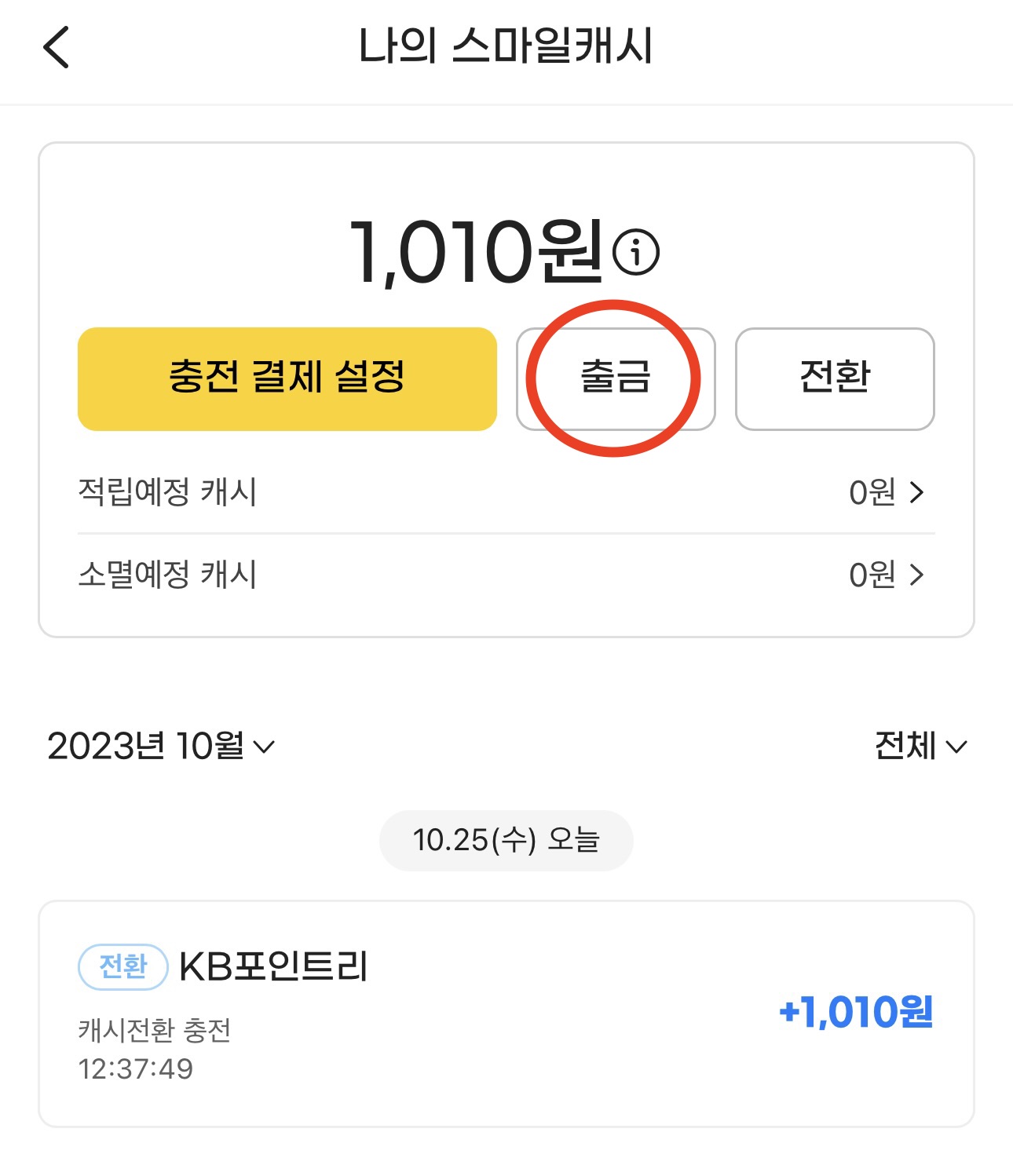Select the right chevron beside 적립예정 캐시
The image size is (1013, 1176).
click(917, 493)
